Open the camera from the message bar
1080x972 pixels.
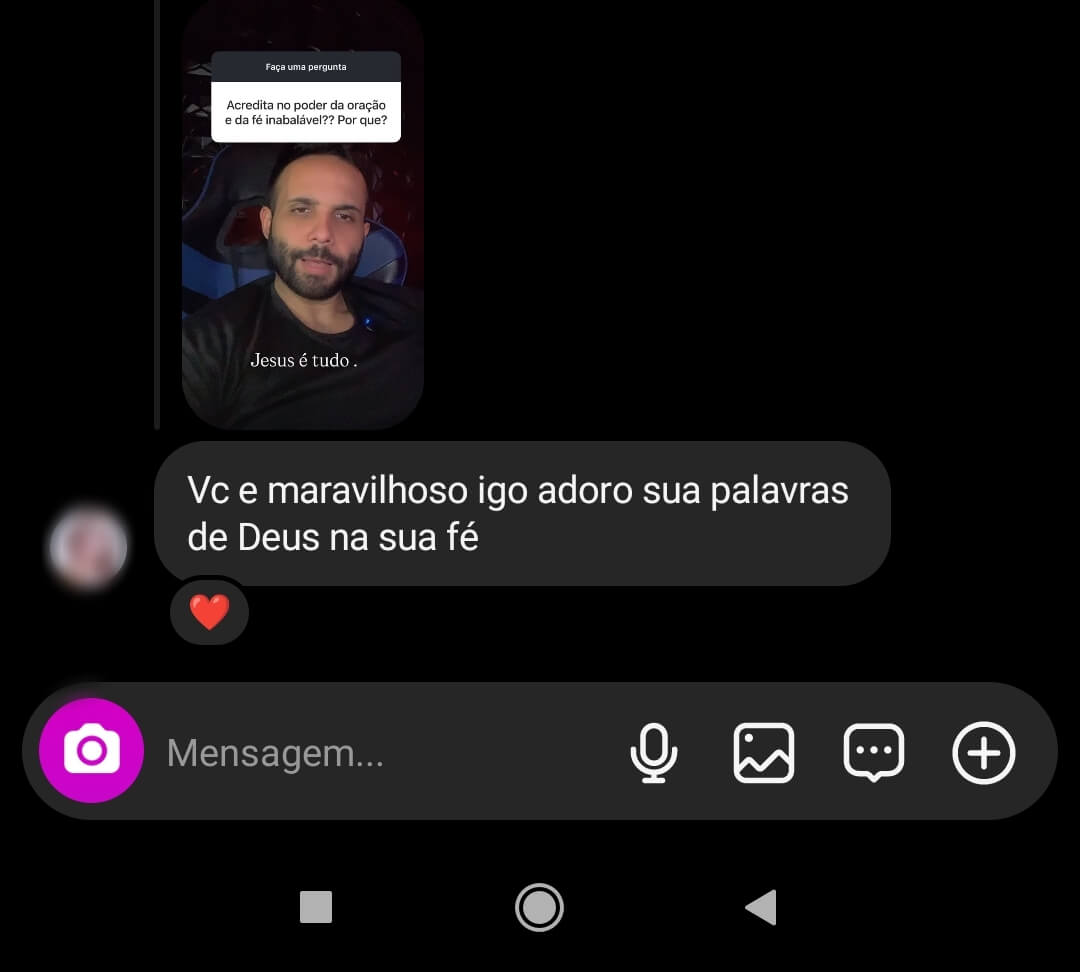91,751
